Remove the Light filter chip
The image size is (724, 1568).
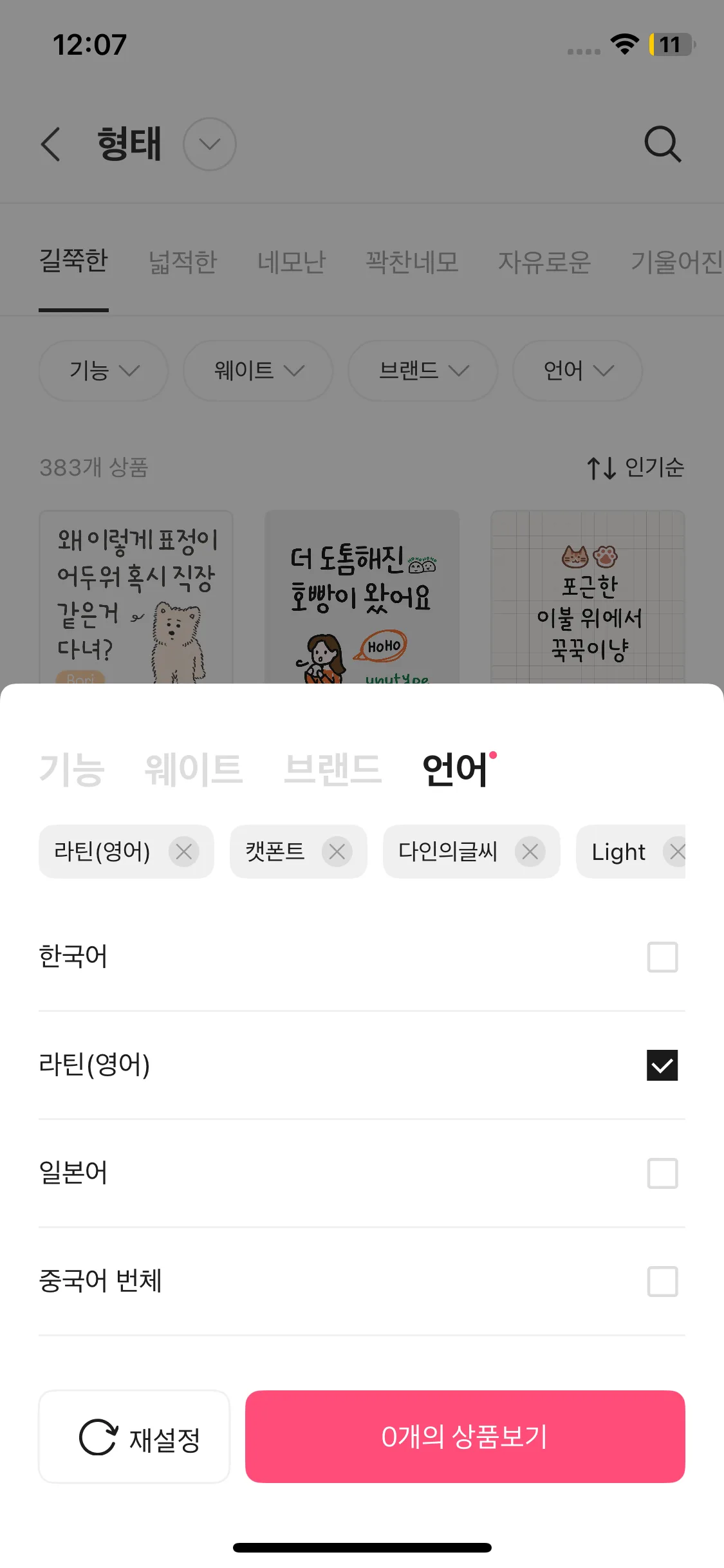pyautogui.click(x=676, y=852)
